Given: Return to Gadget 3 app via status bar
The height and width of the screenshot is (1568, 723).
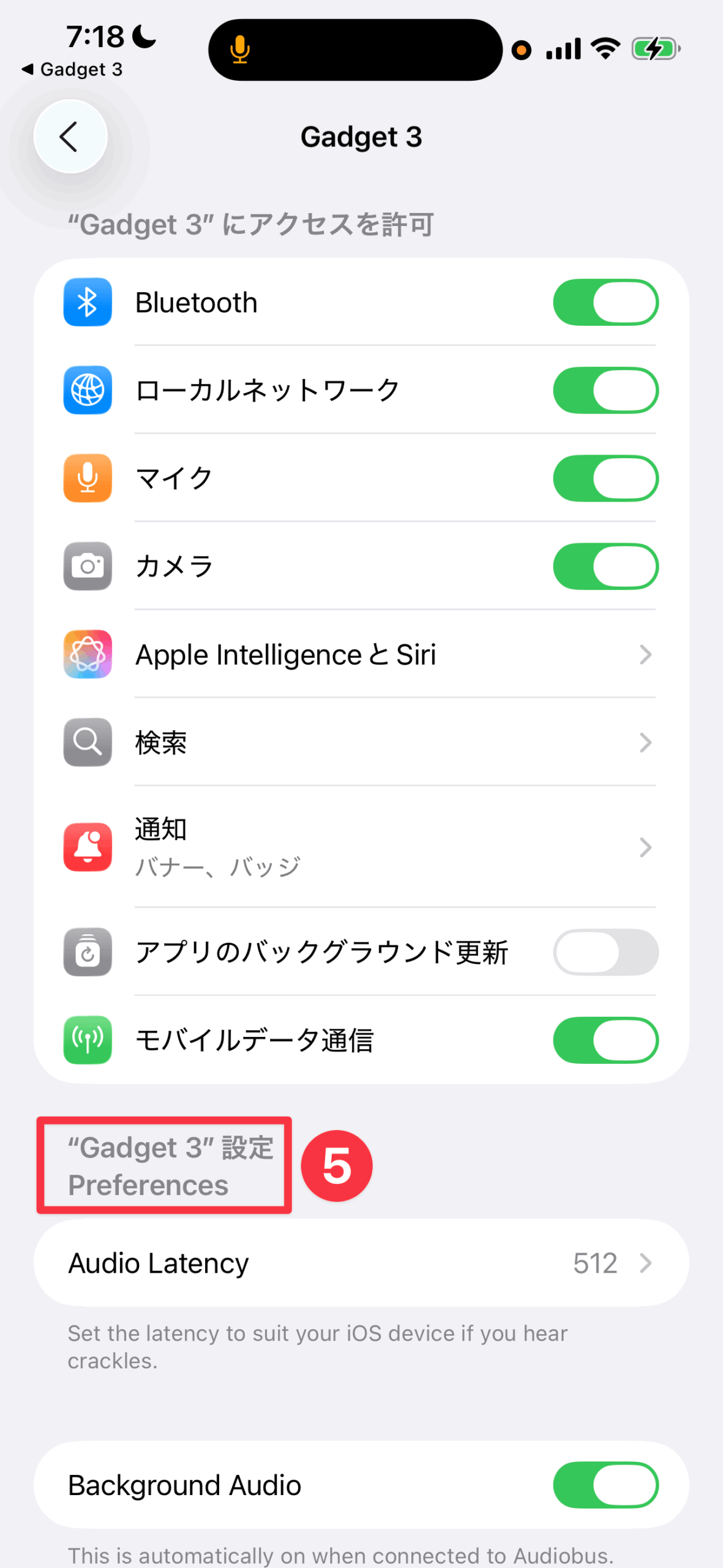Looking at the screenshot, I should tap(72, 70).
